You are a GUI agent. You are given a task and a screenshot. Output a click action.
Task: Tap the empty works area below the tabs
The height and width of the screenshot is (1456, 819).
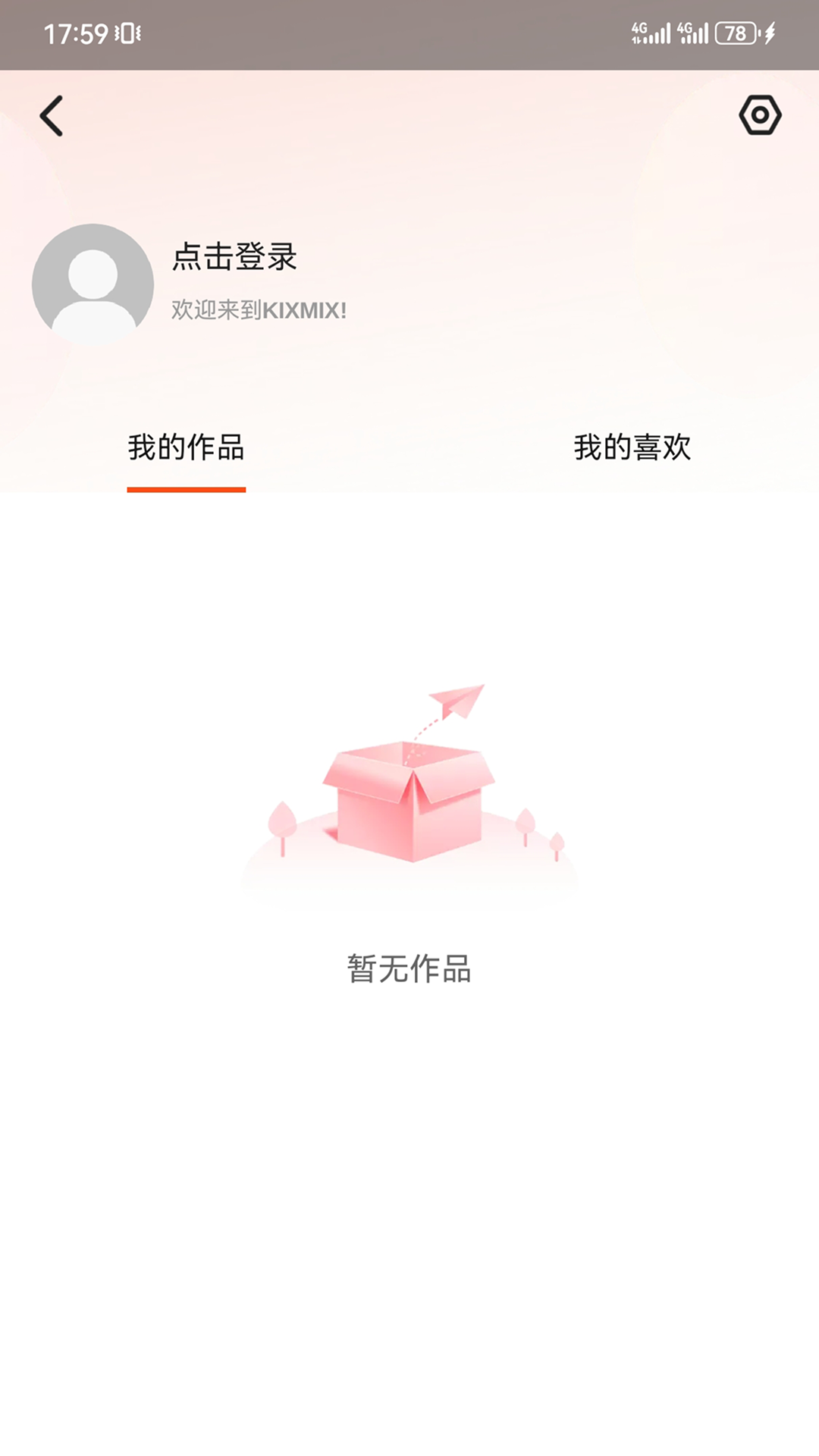409,1175
